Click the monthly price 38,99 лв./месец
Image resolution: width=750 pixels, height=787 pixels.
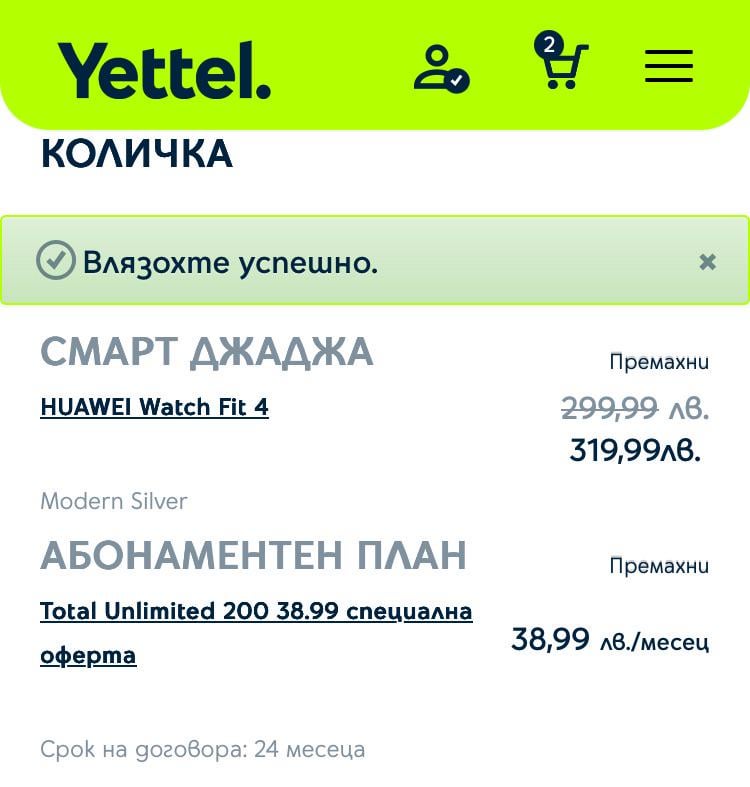point(608,640)
